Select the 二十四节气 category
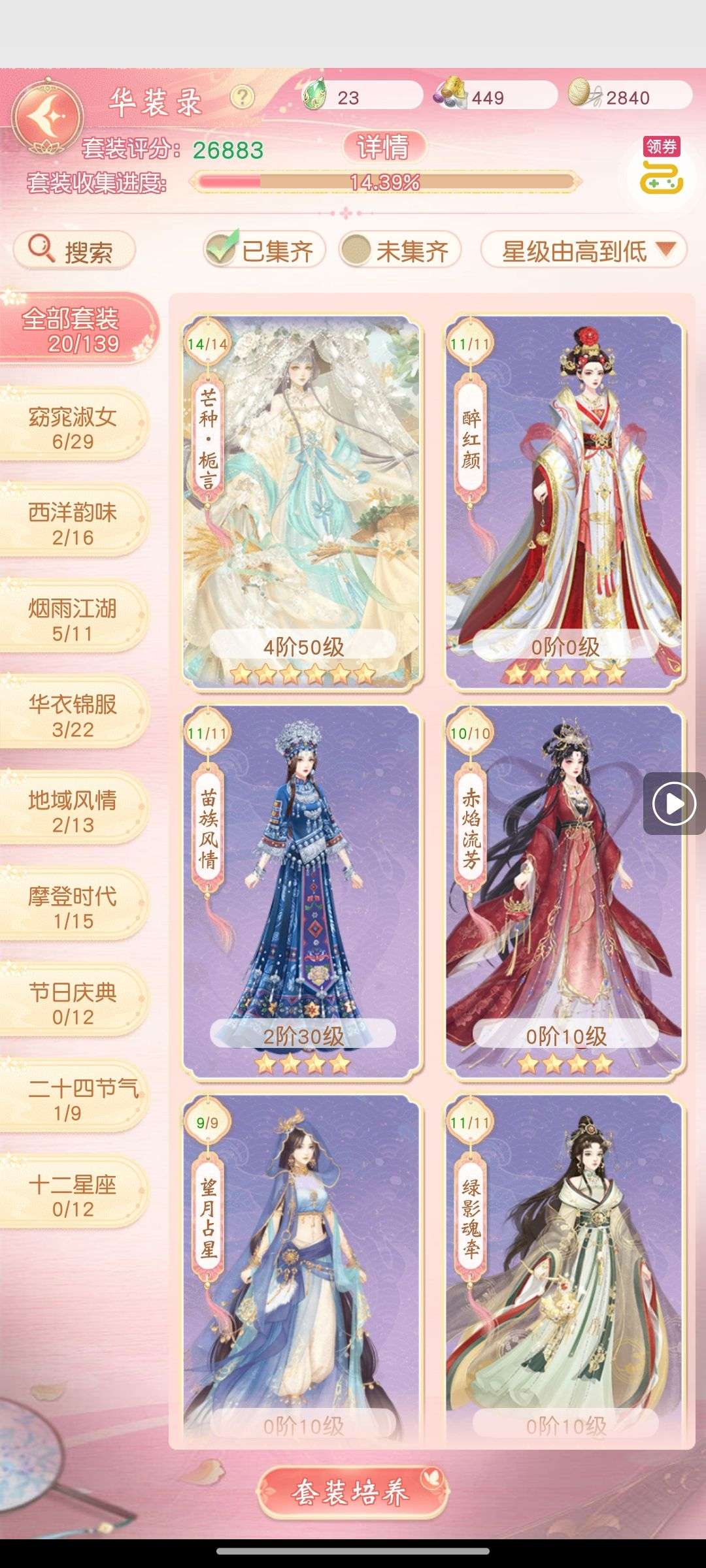 point(73,1100)
